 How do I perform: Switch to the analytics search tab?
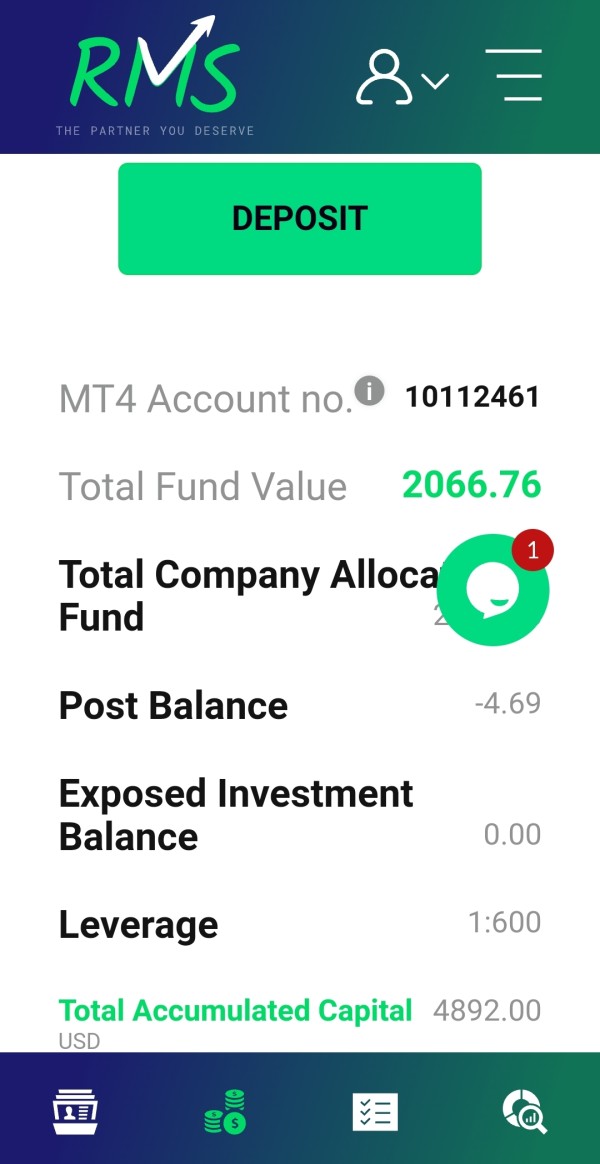click(524, 1111)
